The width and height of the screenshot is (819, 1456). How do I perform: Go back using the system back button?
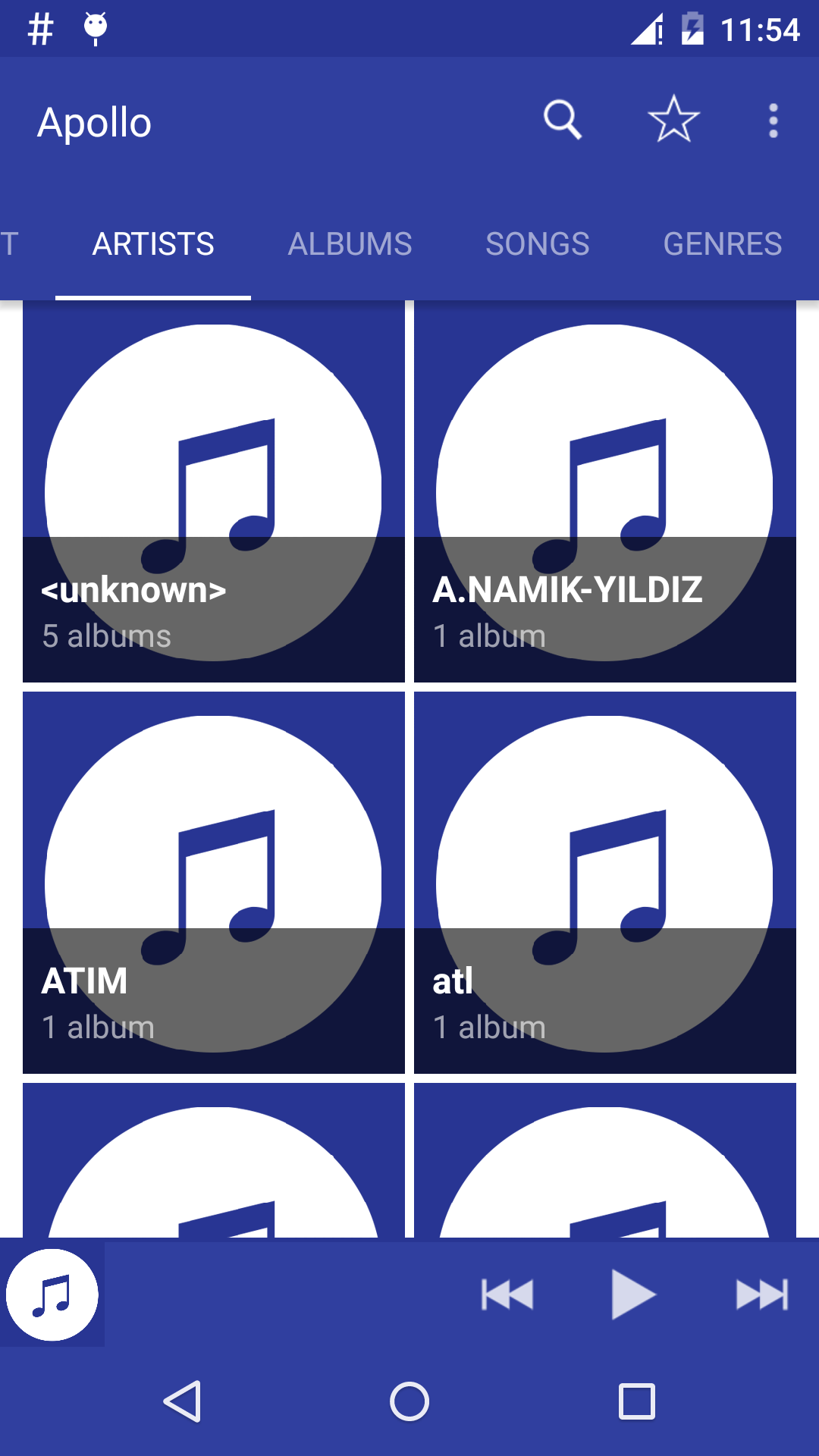[182, 1401]
